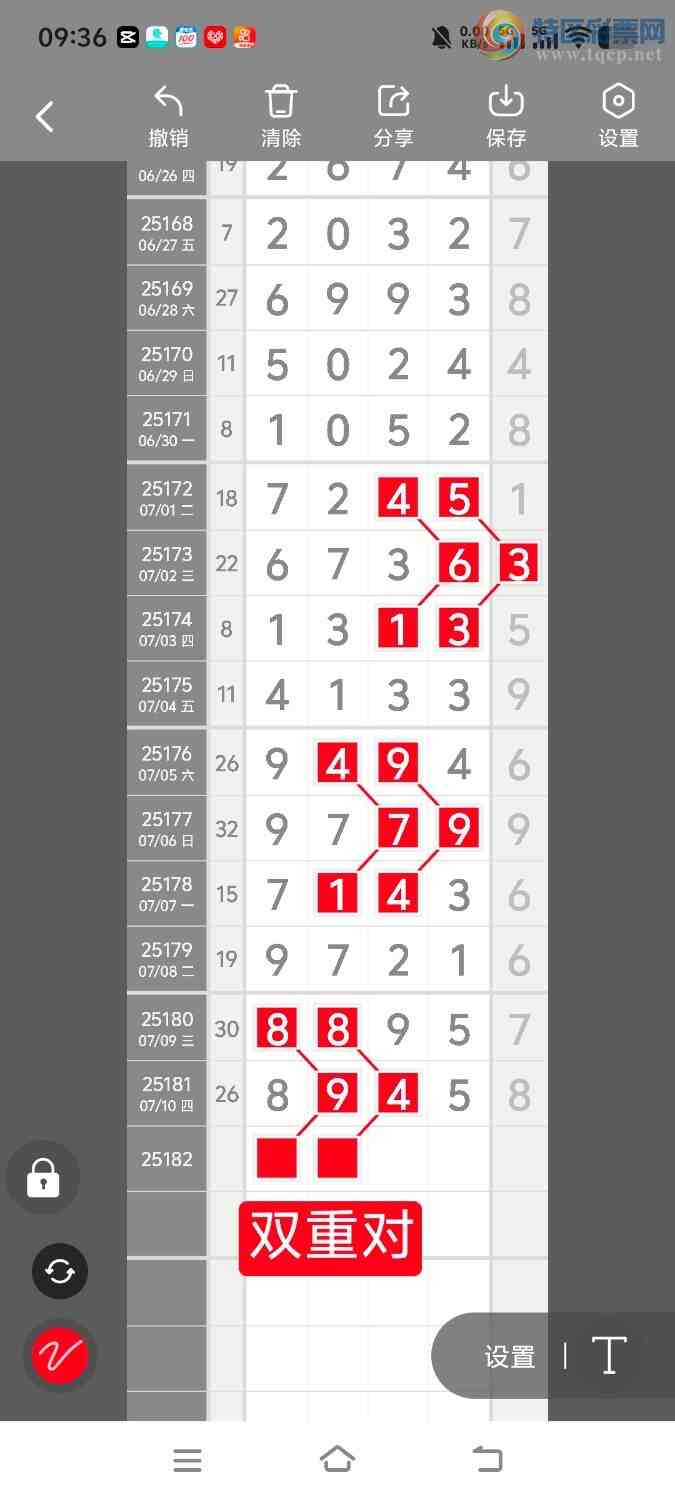Choose the text tool T icon
The image size is (675, 1500).
pos(608,1356)
